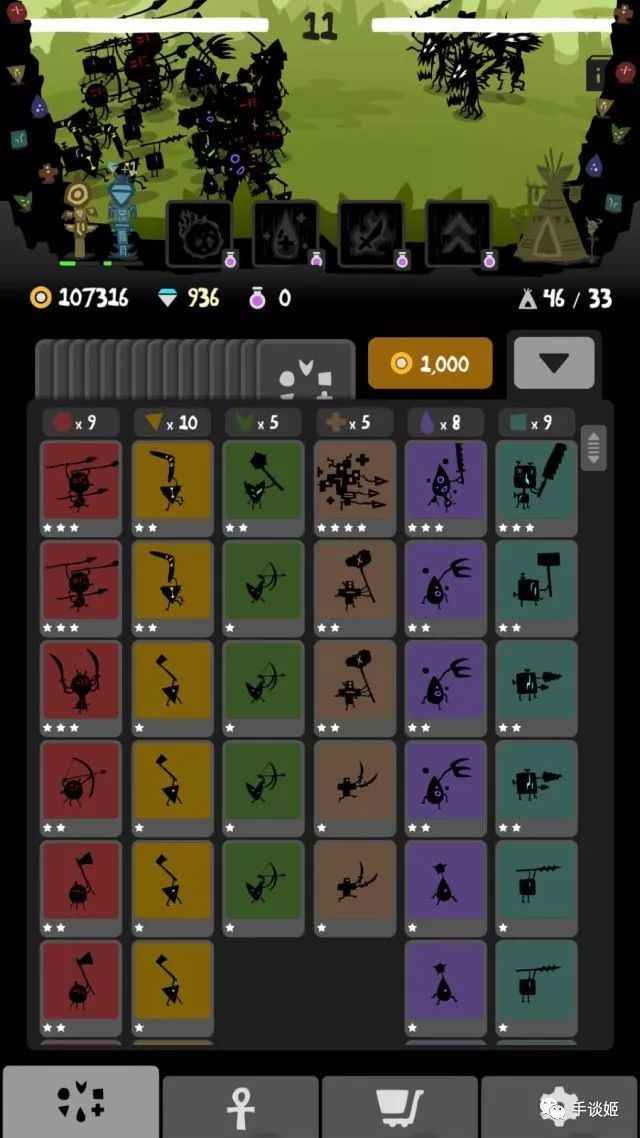
Task: Buy a unit for 1,000 gold
Action: 430,364
